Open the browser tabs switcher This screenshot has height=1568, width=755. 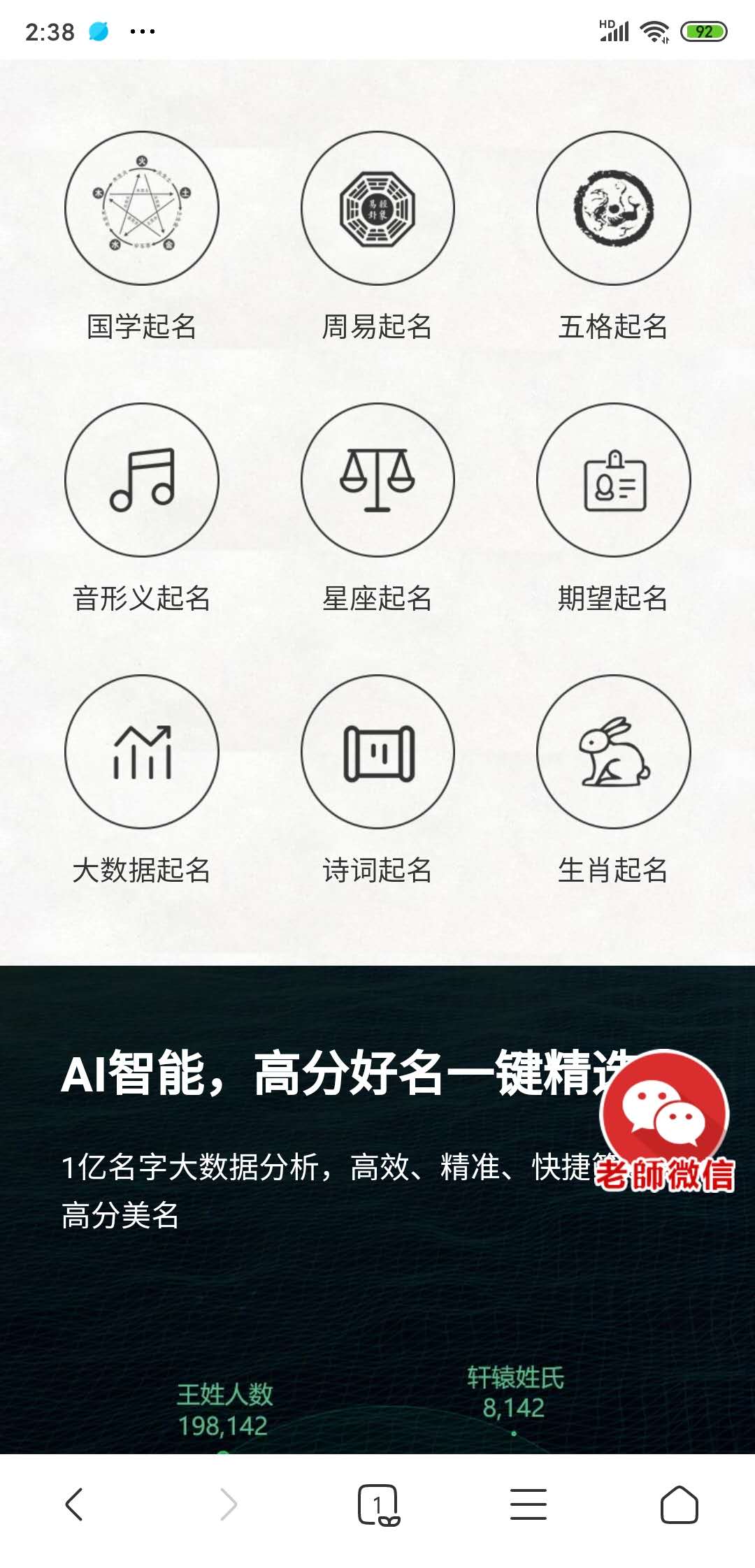coord(377,1504)
